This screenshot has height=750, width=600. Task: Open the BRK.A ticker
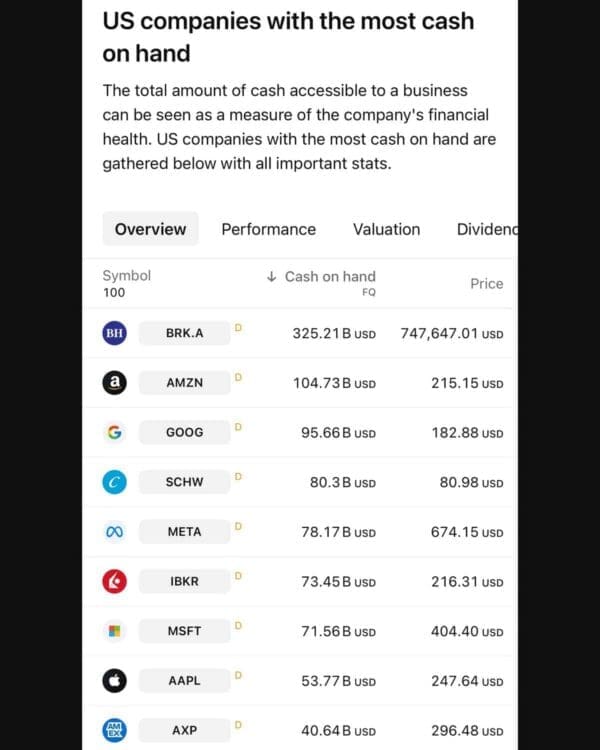[x=184, y=333]
